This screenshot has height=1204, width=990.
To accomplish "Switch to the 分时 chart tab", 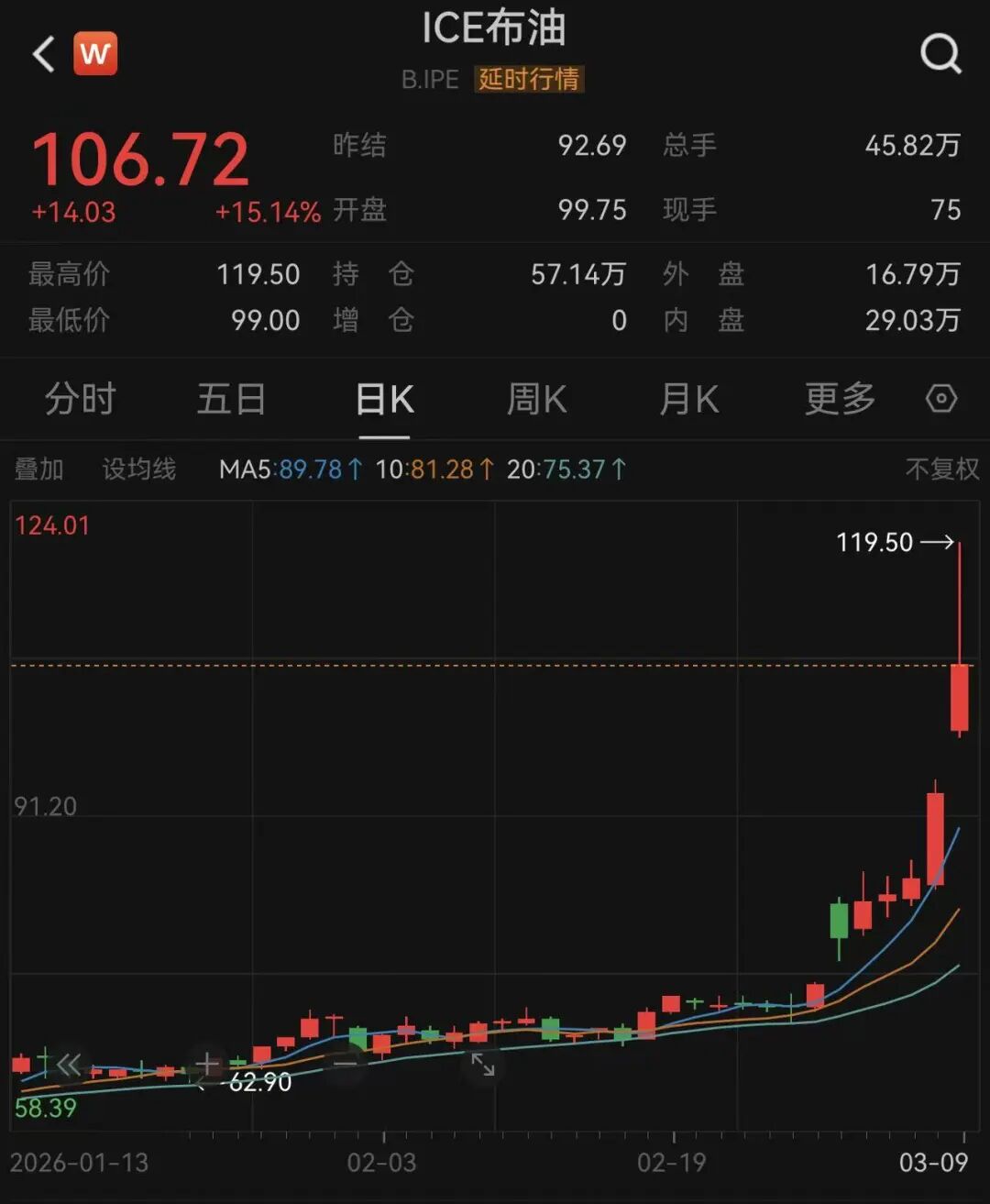I will click(81, 400).
